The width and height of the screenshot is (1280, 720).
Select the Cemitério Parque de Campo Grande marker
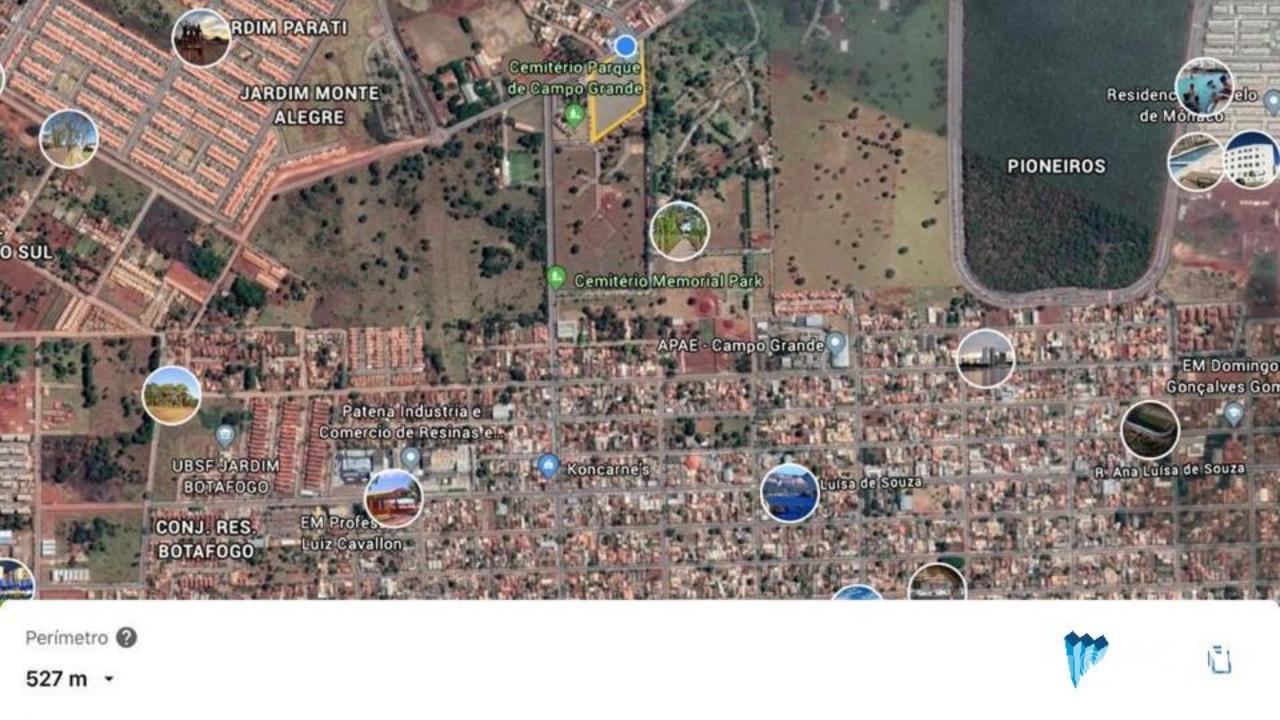point(574,115)
